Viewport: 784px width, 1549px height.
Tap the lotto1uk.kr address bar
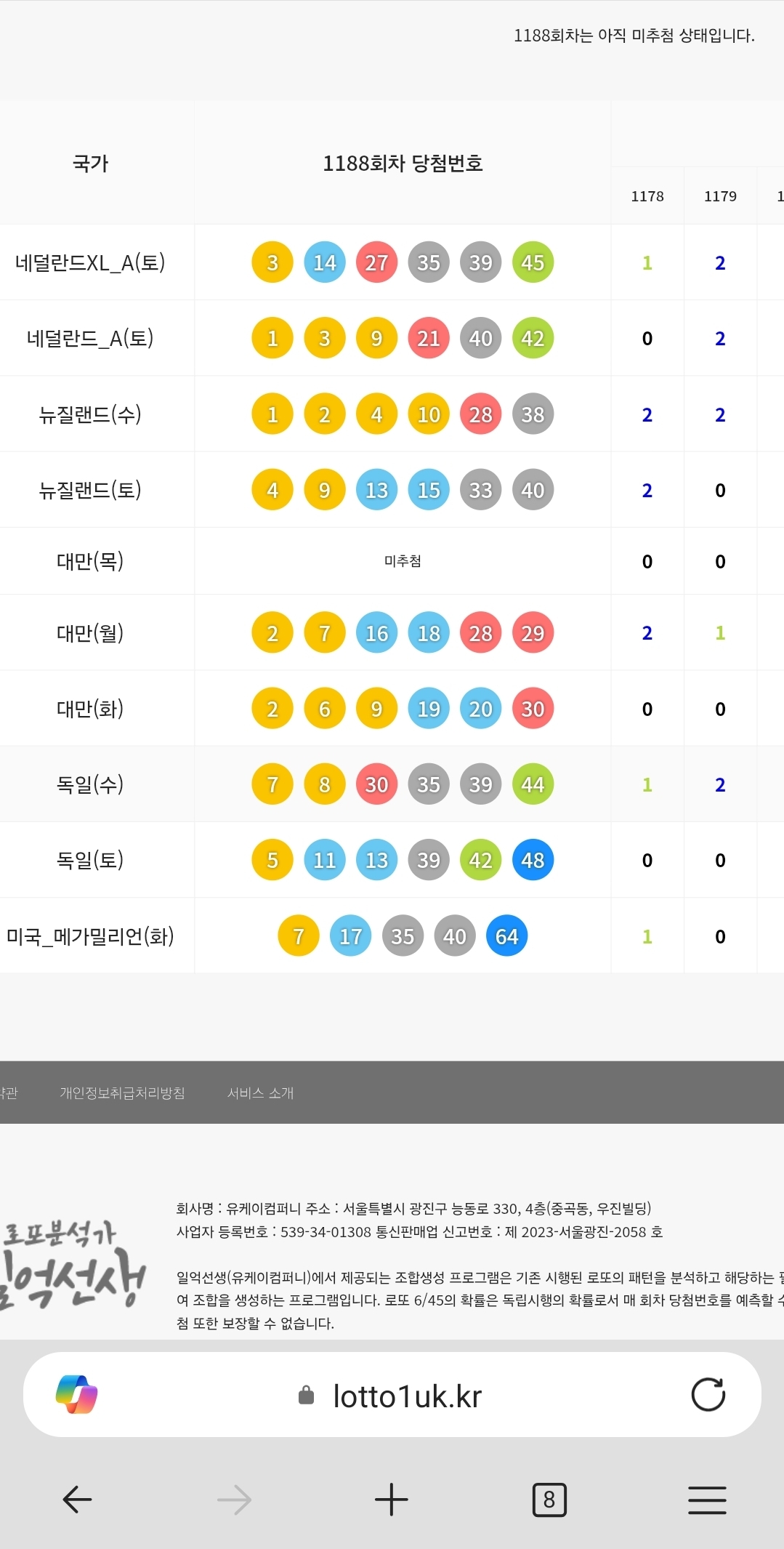[407, 1396]
